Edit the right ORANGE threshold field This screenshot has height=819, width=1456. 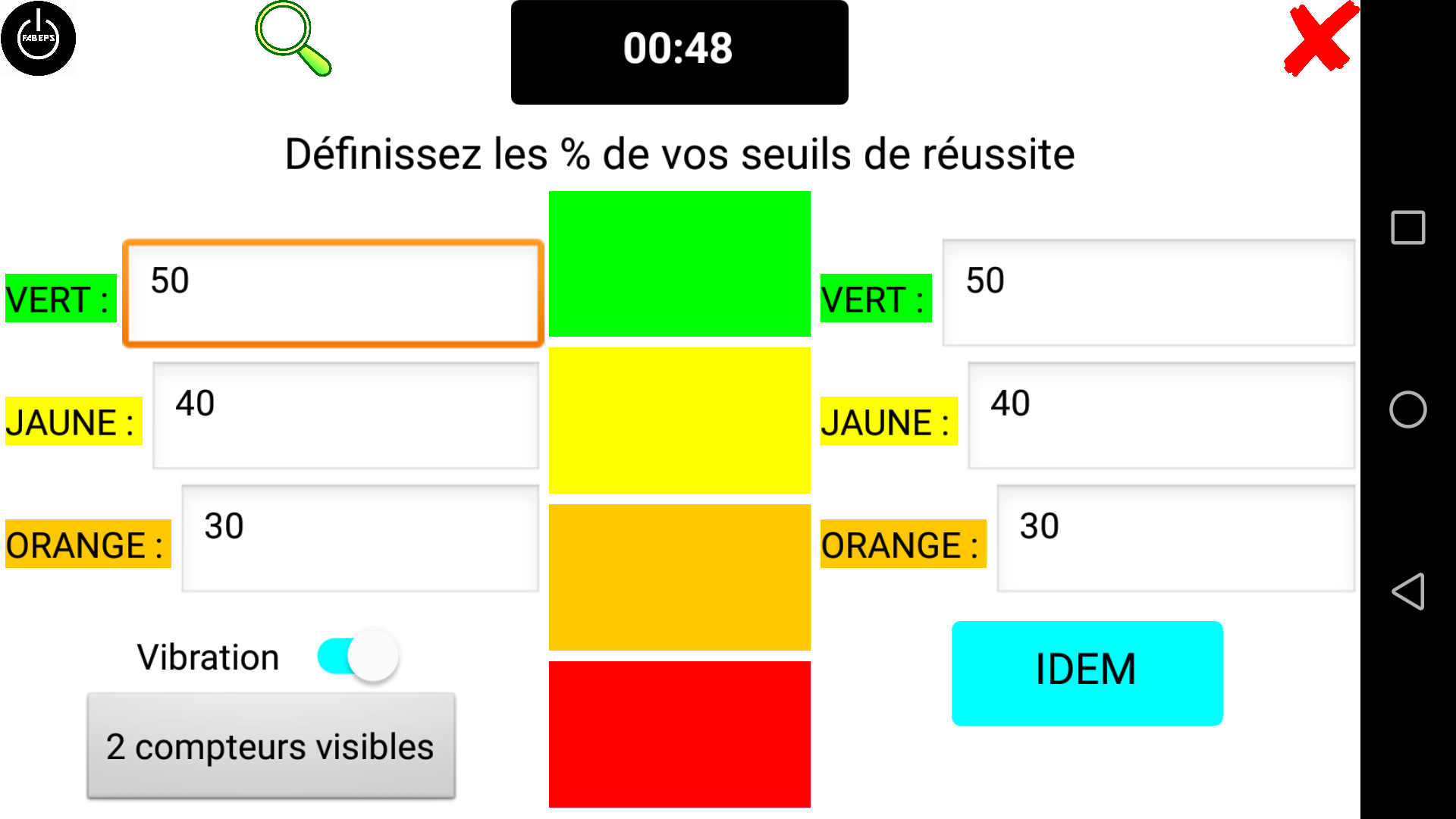coord(1175,538)
